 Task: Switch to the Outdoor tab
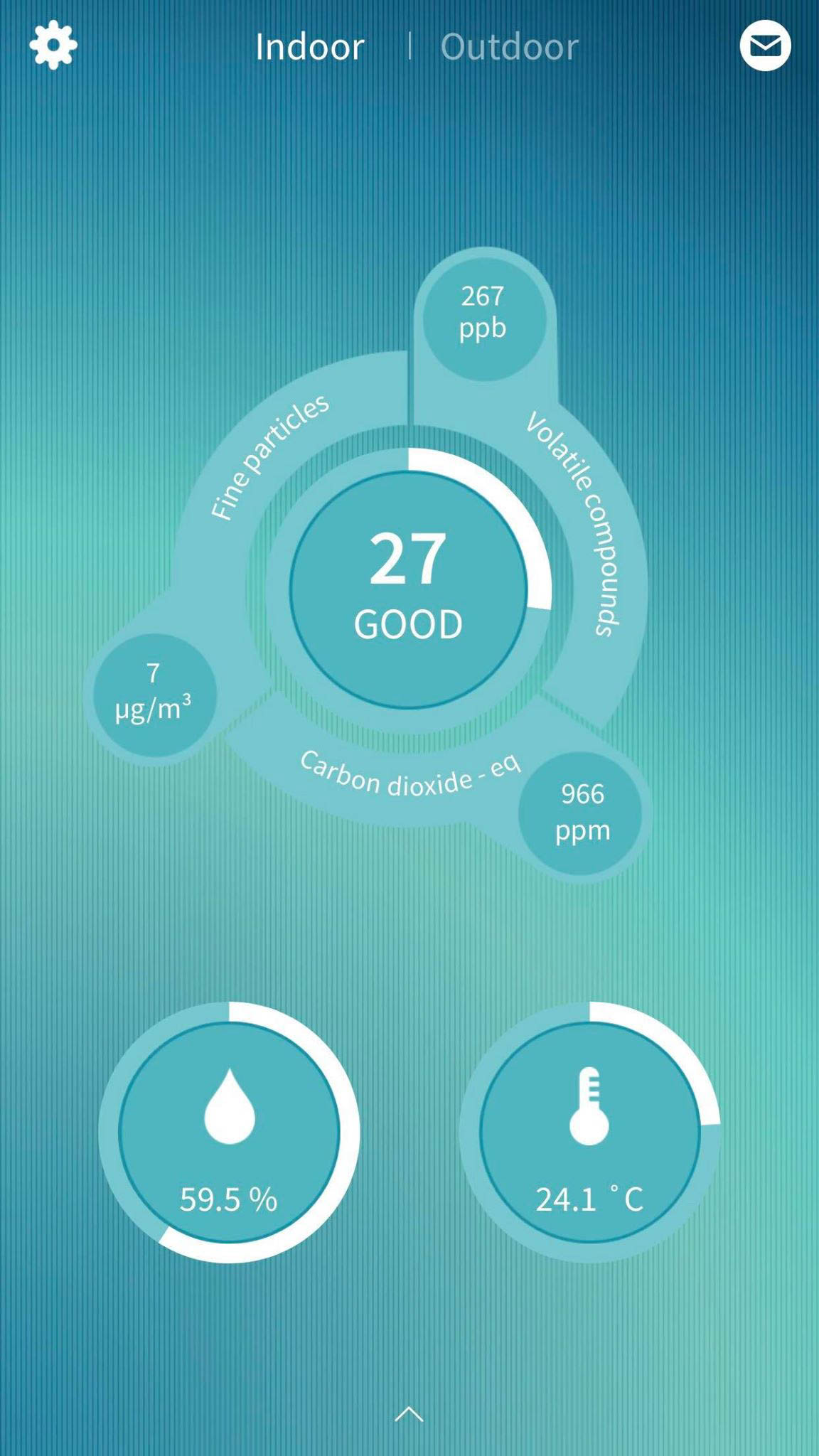click(x=509, y=47)
